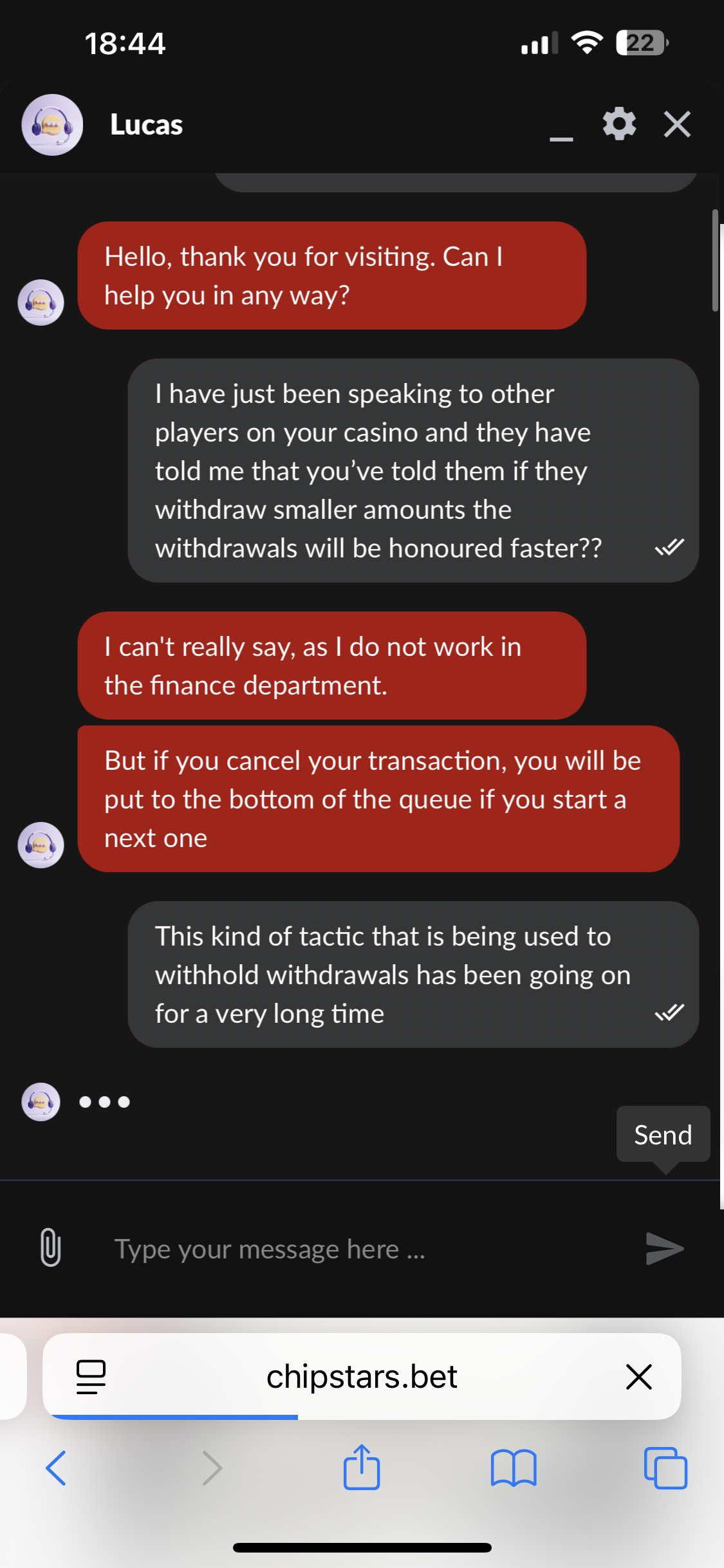This screenshot has height=1568, width=724.
Task: Show open Safari tabs
Action: [x=665, y=1468]
